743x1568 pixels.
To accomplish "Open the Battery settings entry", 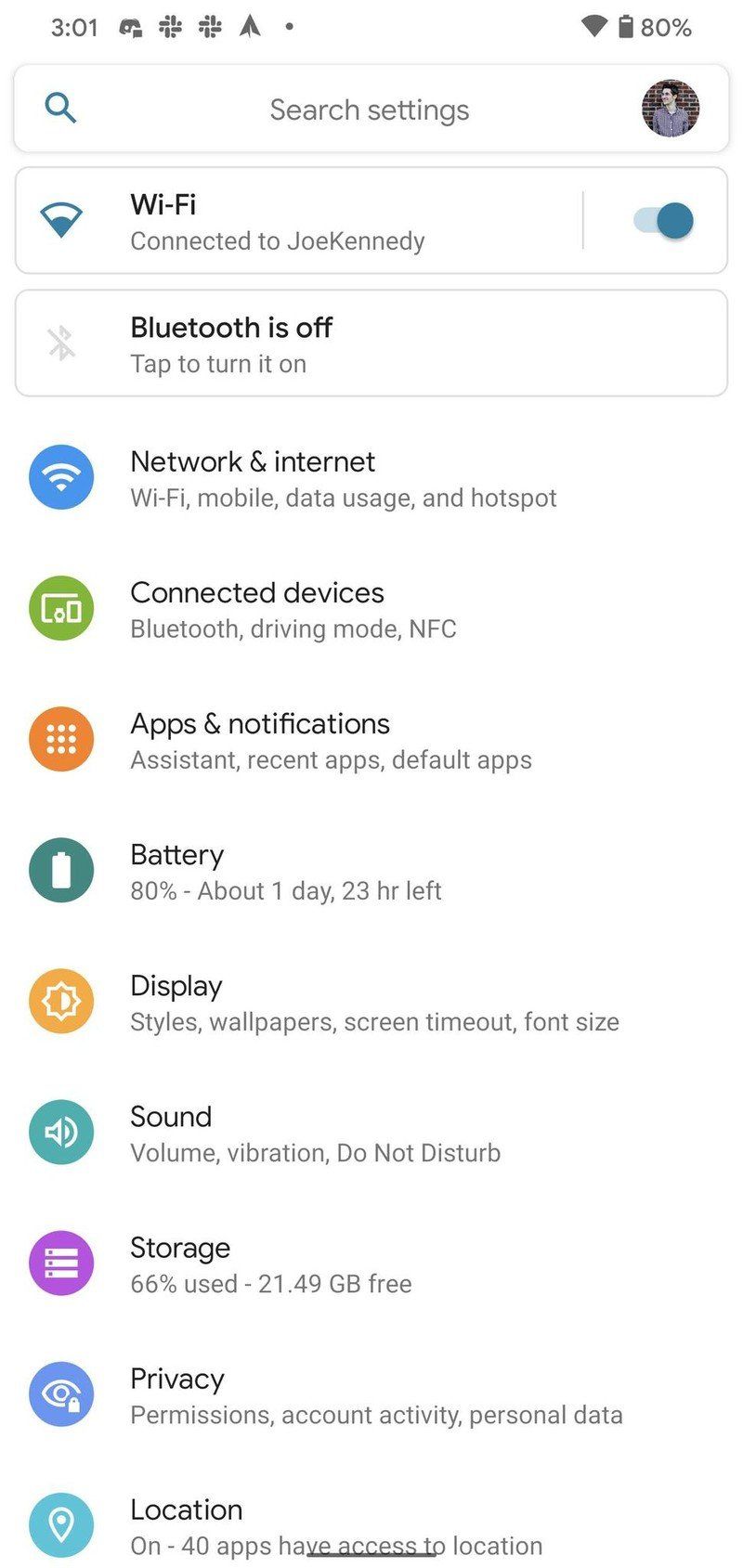I will click(x=279, y=870).
